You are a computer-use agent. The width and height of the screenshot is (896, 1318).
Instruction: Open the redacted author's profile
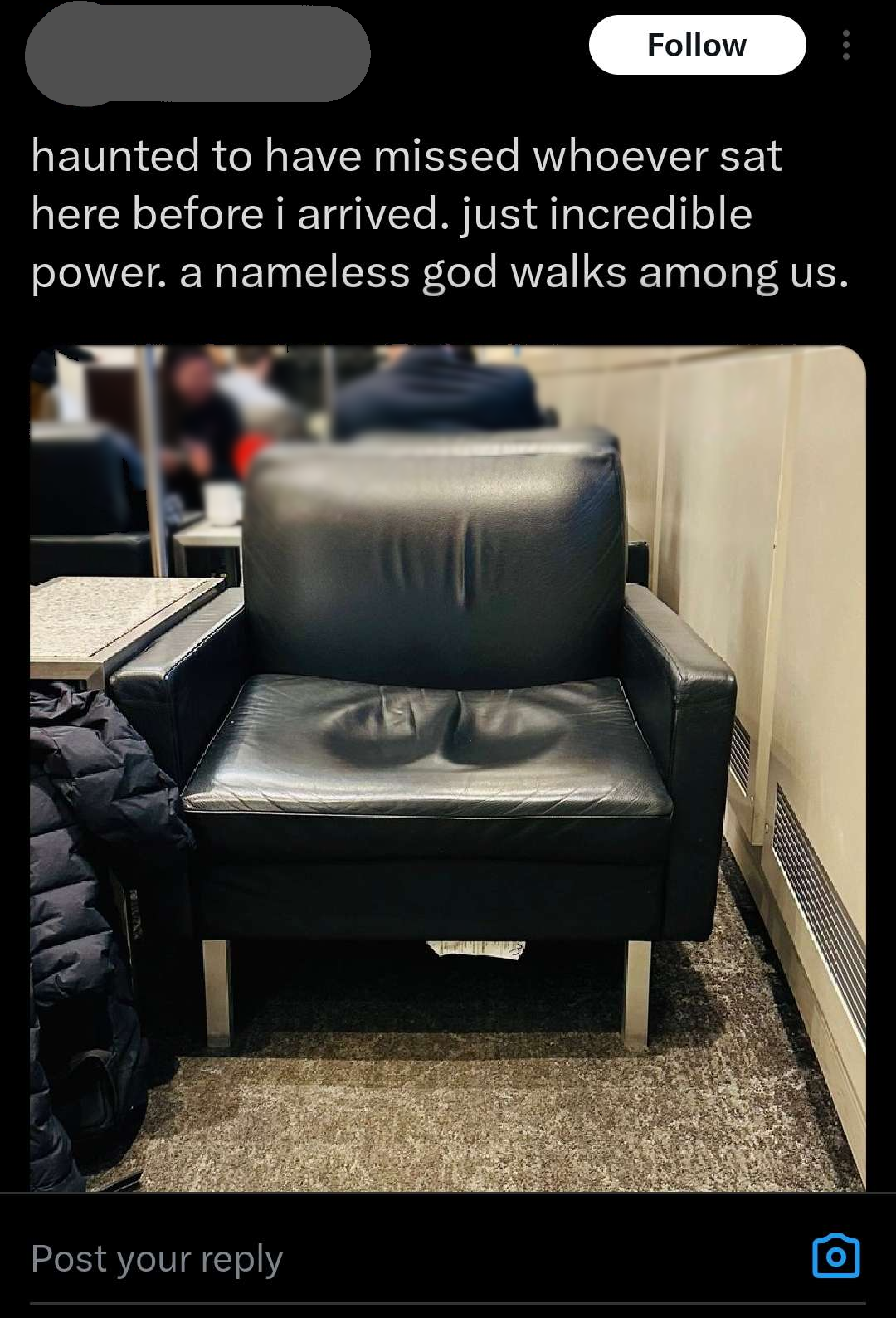(x=197, y=53)
